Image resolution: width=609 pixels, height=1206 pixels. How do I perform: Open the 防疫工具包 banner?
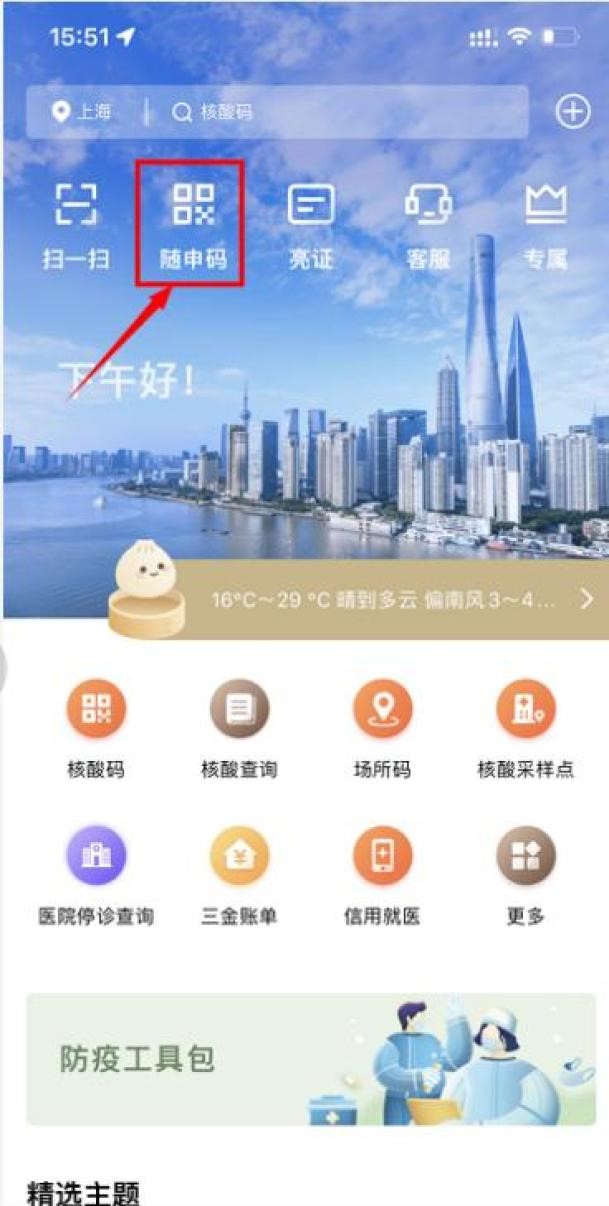310,1059
